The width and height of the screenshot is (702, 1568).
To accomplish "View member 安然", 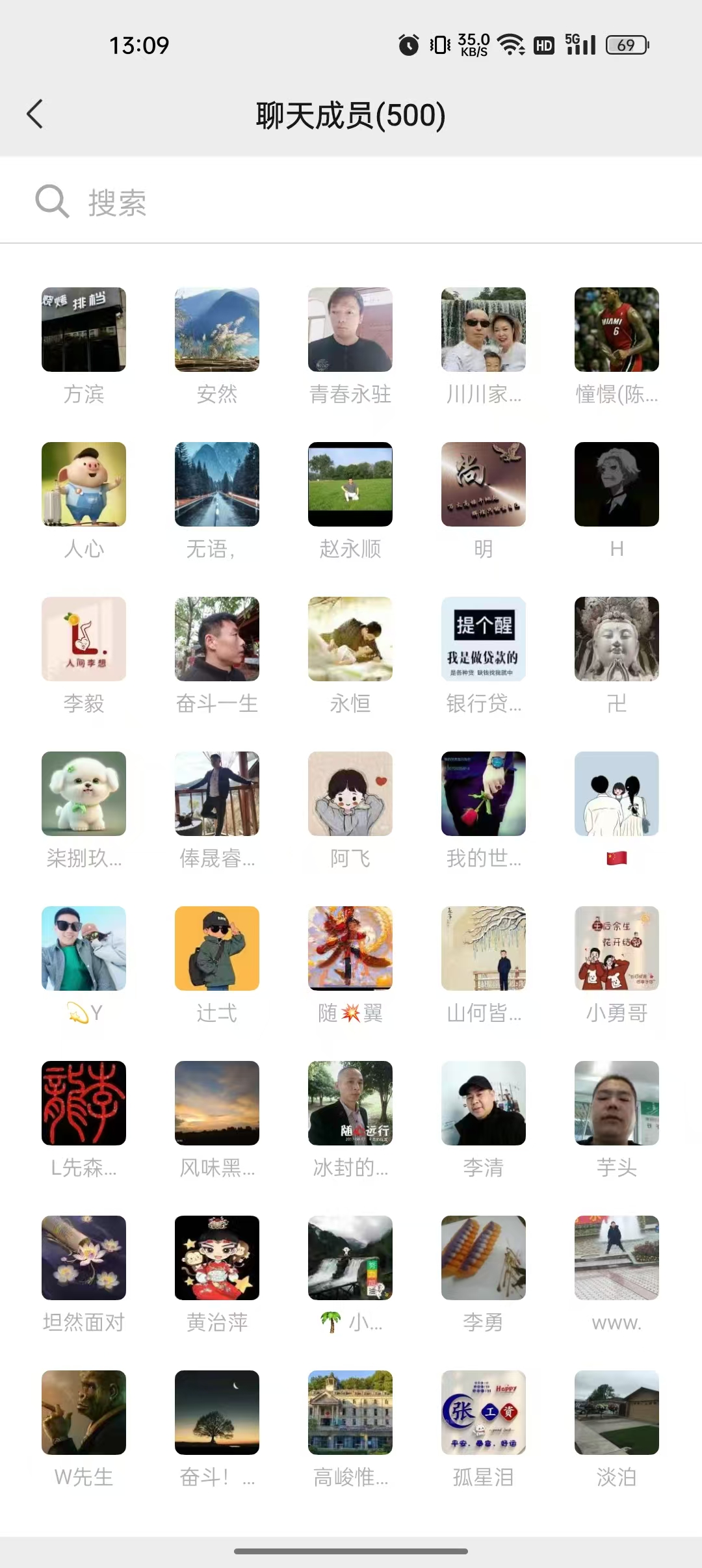I will (217, 330).
